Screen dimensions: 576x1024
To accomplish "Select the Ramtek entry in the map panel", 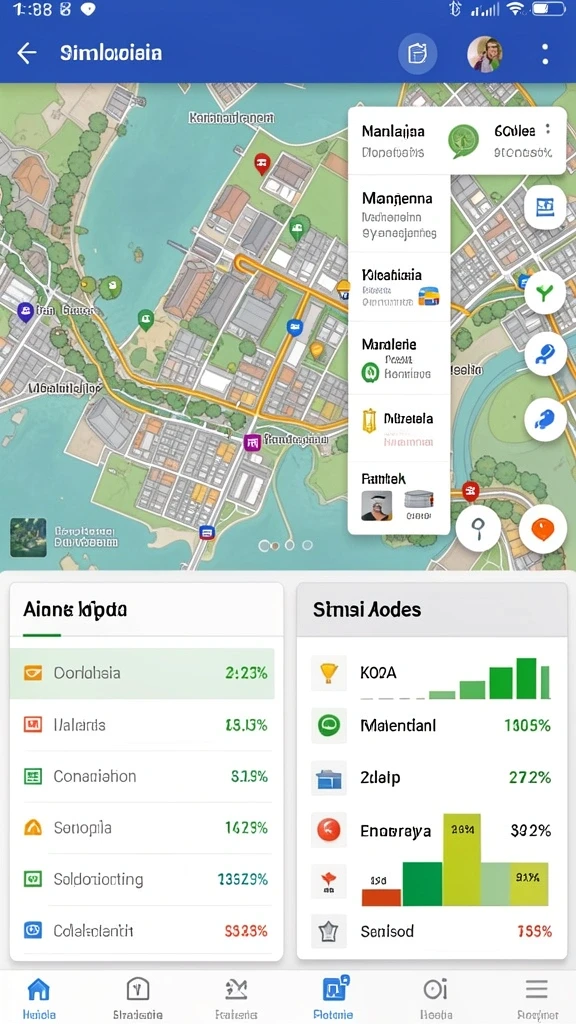I will 399,498.
